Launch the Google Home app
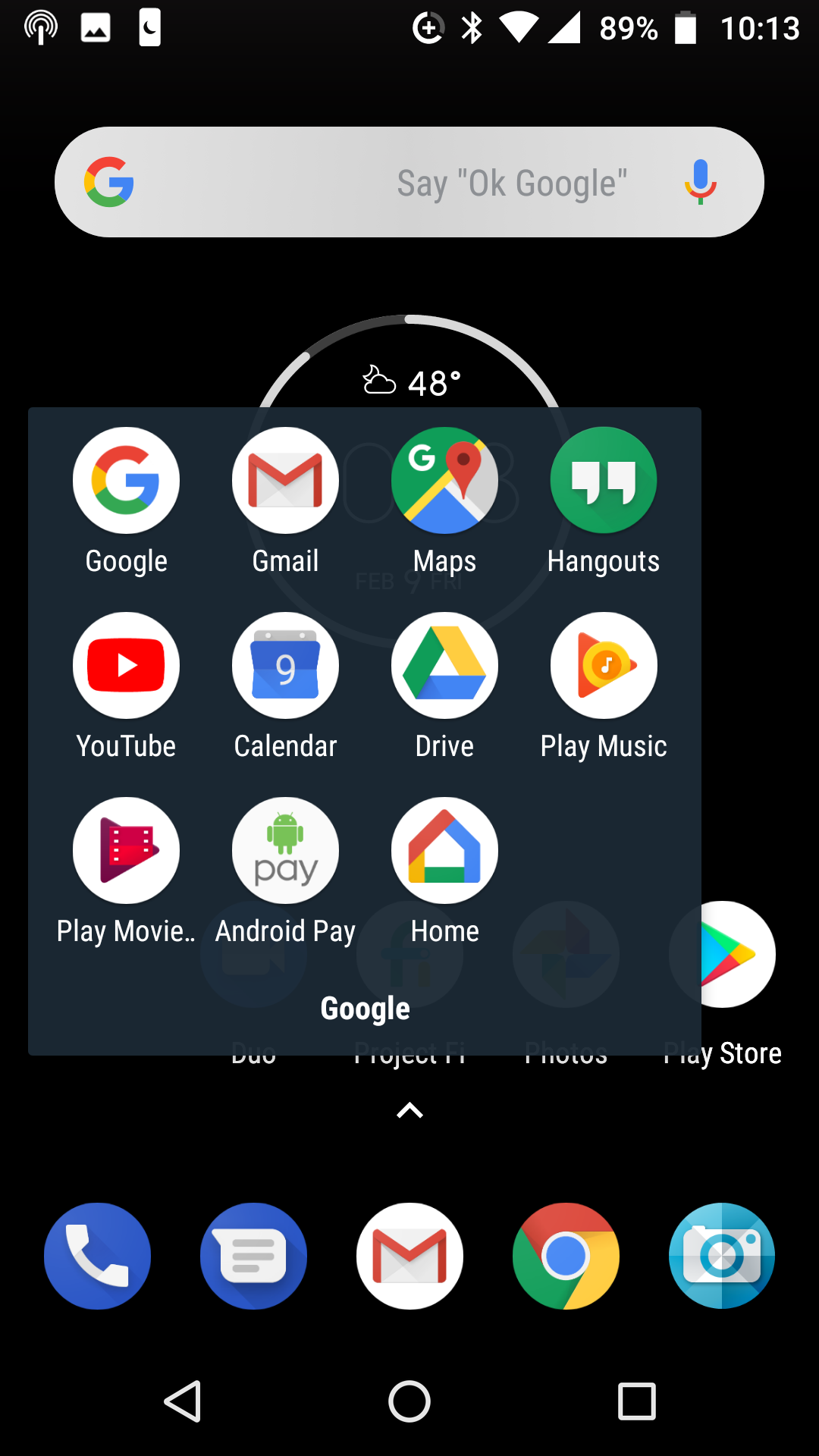This screenshot has width=819, height=1456. point(444,851)
